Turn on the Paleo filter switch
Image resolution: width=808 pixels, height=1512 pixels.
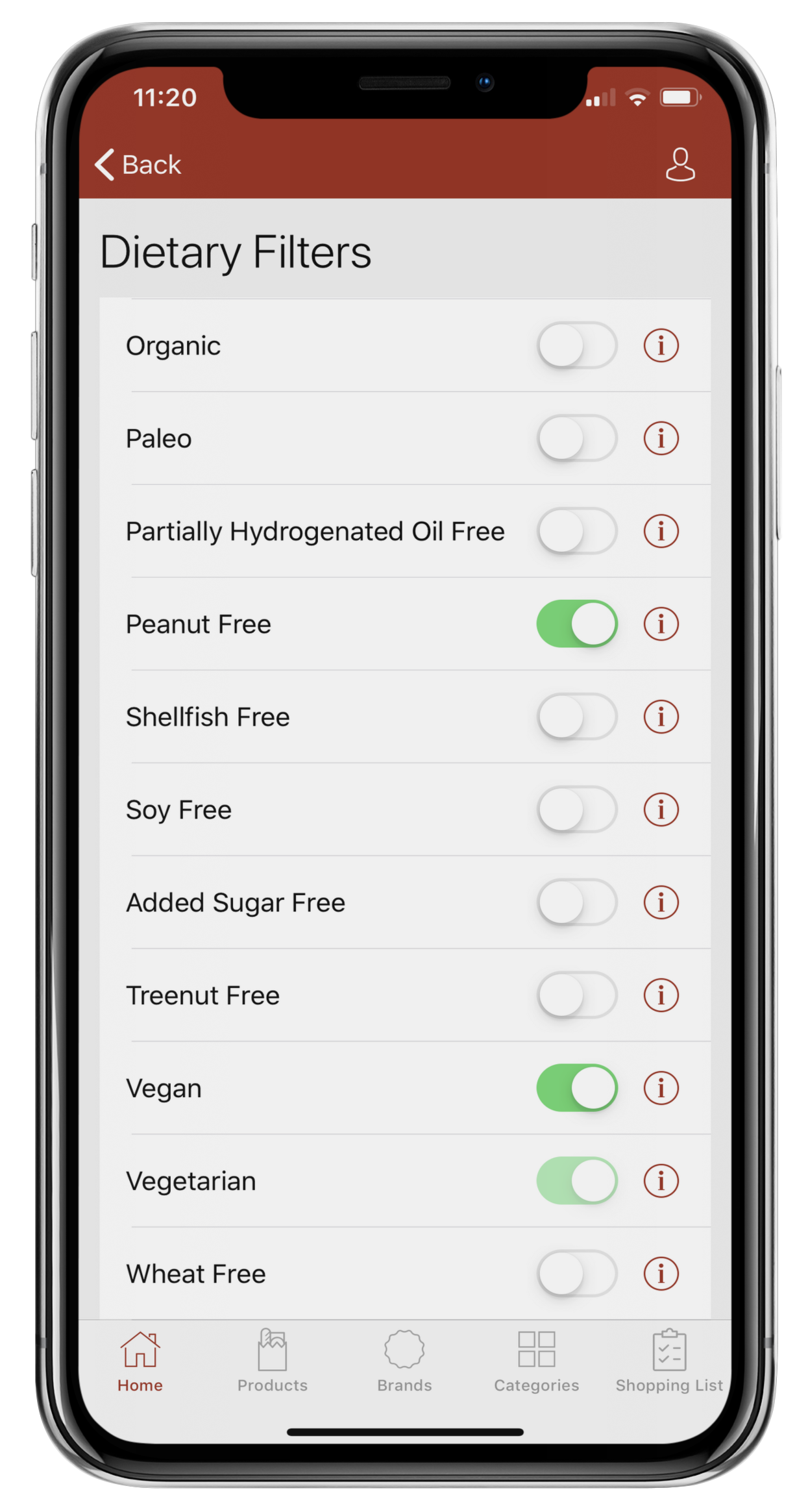coord(577,438)
